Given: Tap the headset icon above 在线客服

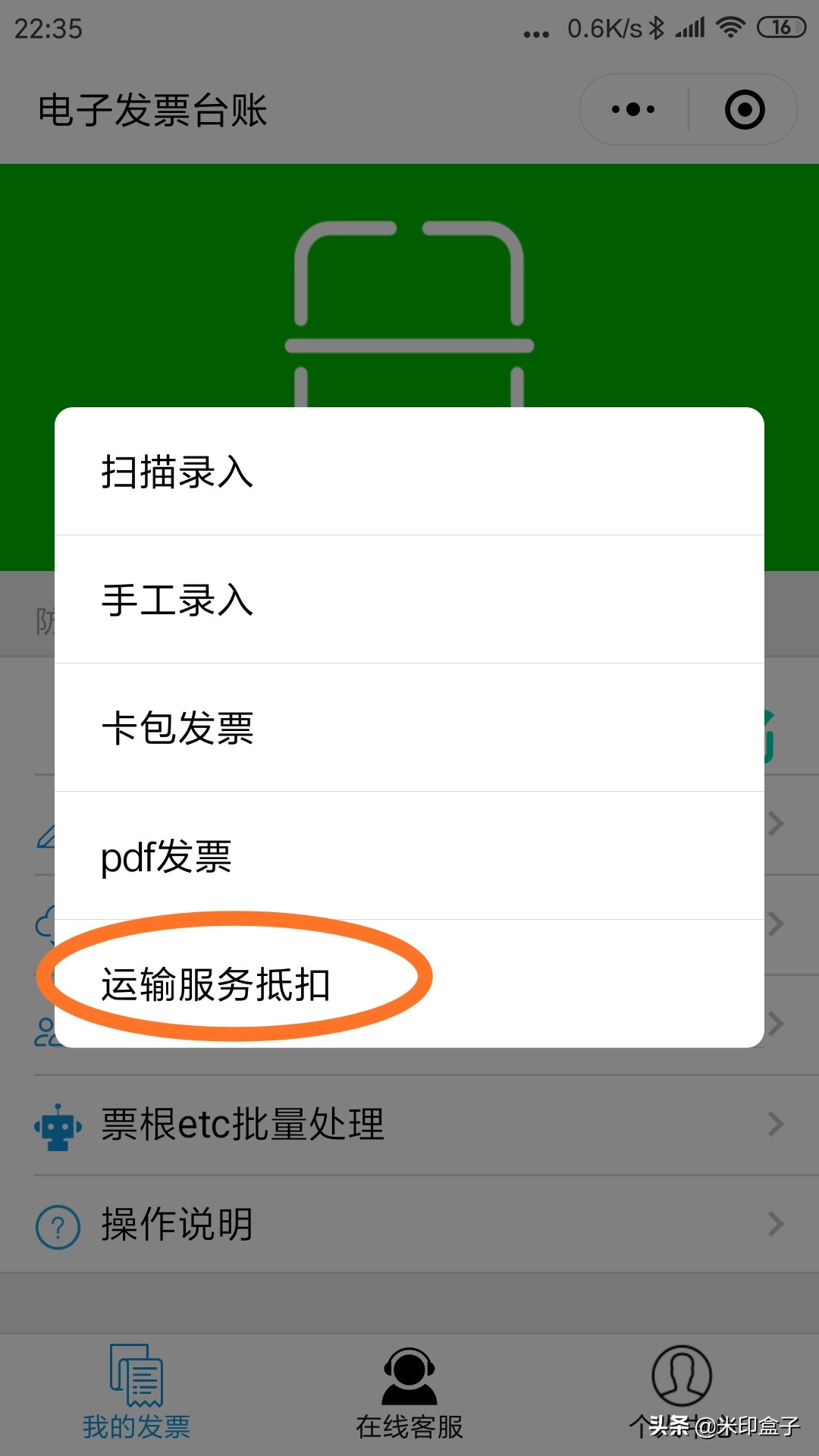Looking at the screenshot, I should pos(409,1376).
